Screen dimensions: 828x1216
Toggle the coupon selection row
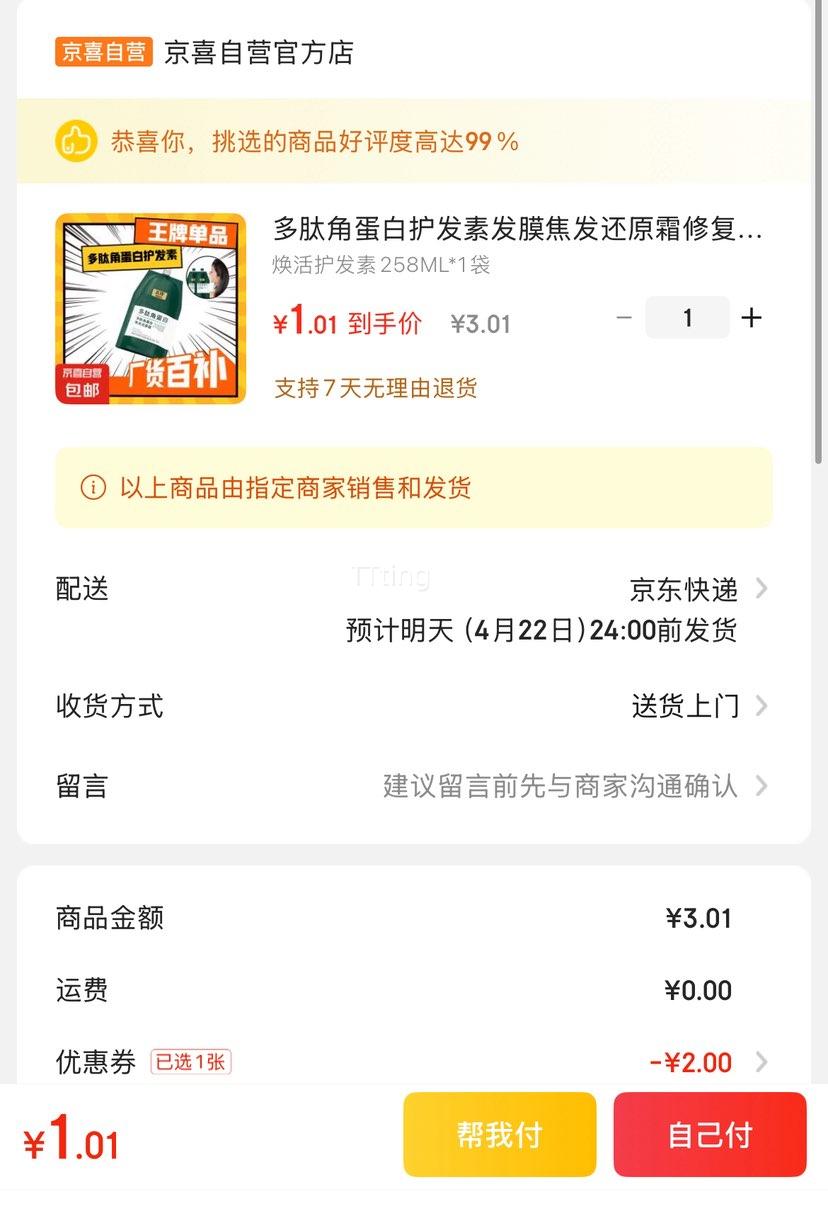(414, 1062)
